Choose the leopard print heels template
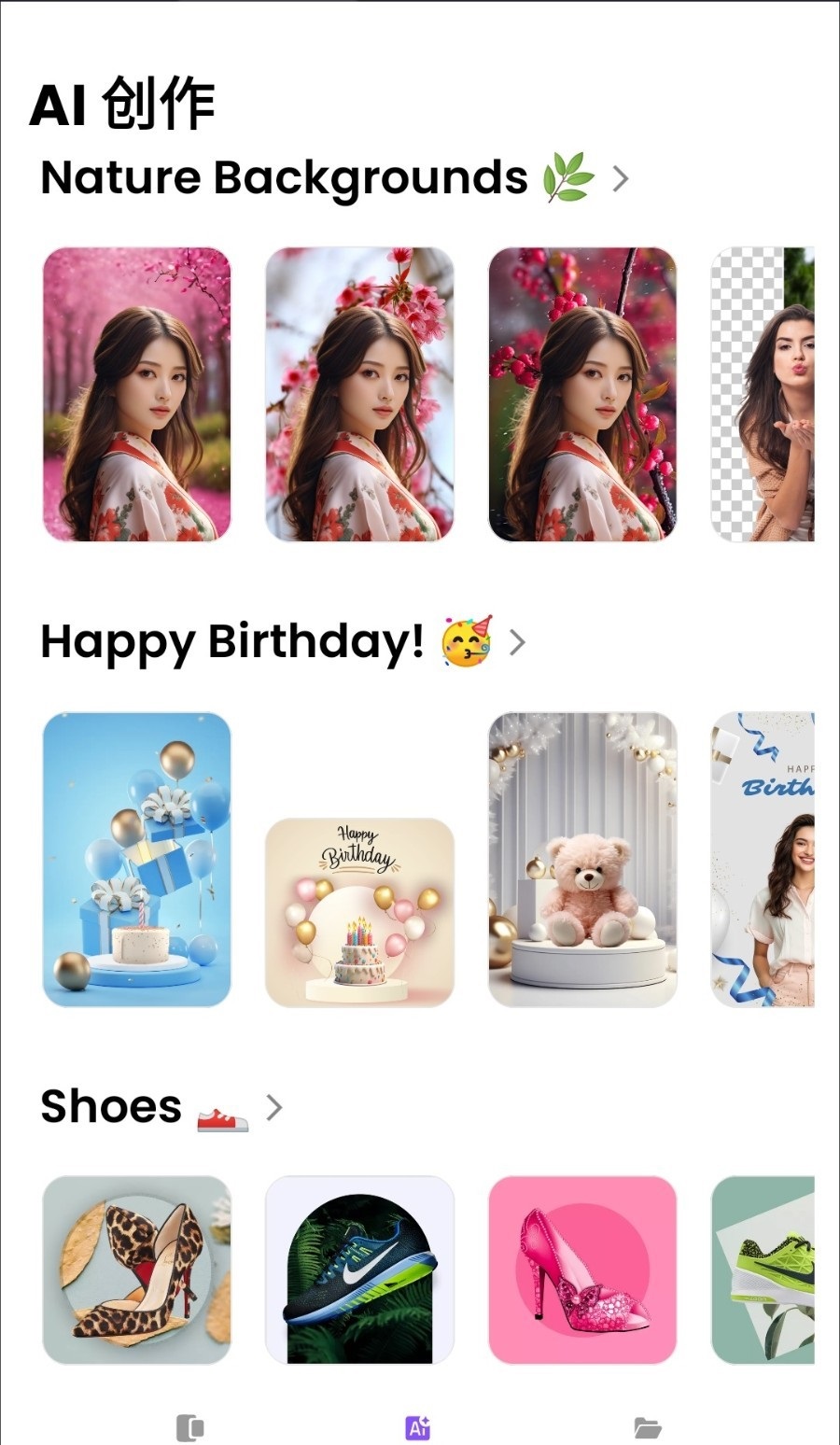 click(x=136, y=1270)
